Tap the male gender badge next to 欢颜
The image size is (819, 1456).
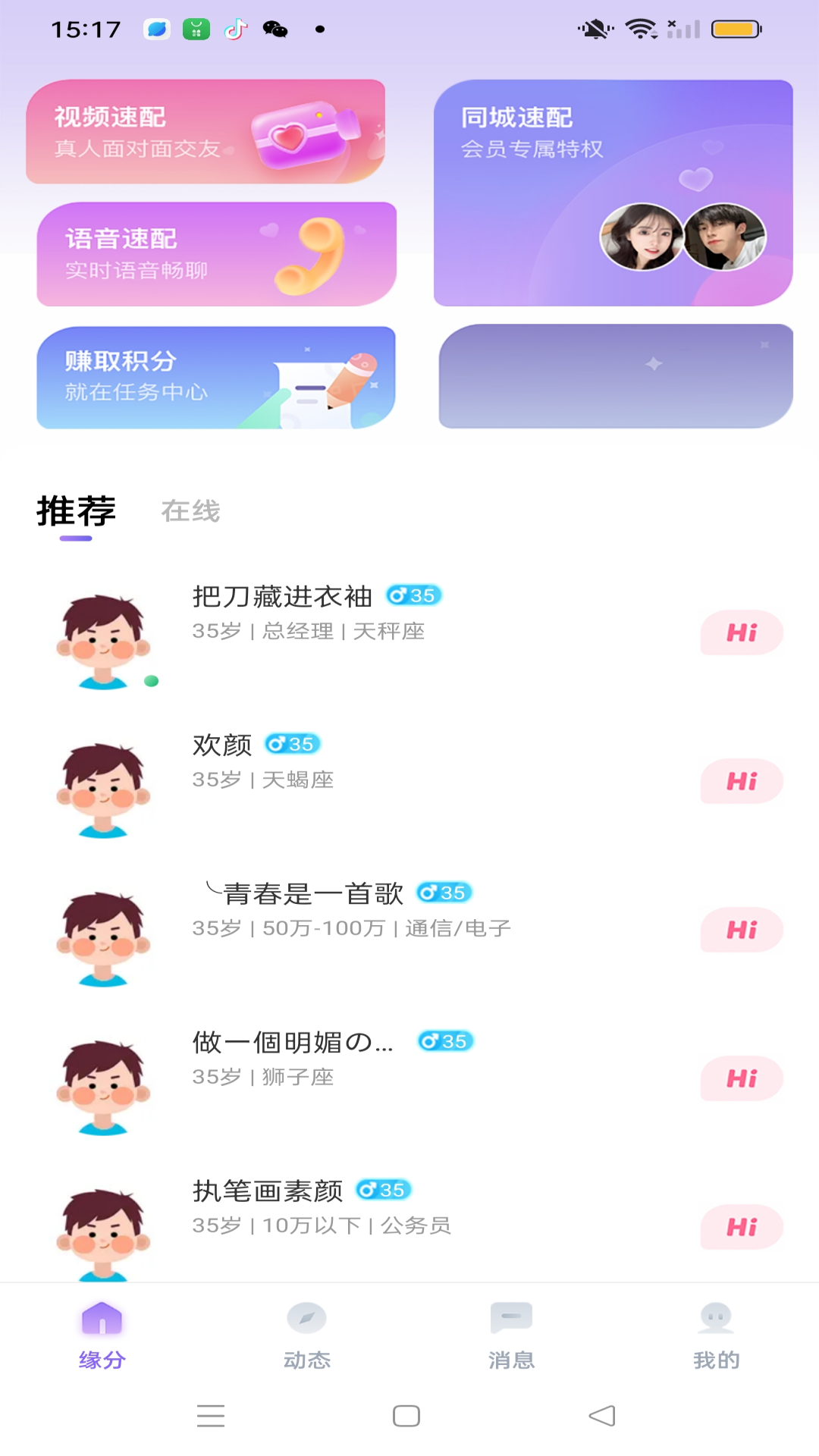click(x=293, y=745)
